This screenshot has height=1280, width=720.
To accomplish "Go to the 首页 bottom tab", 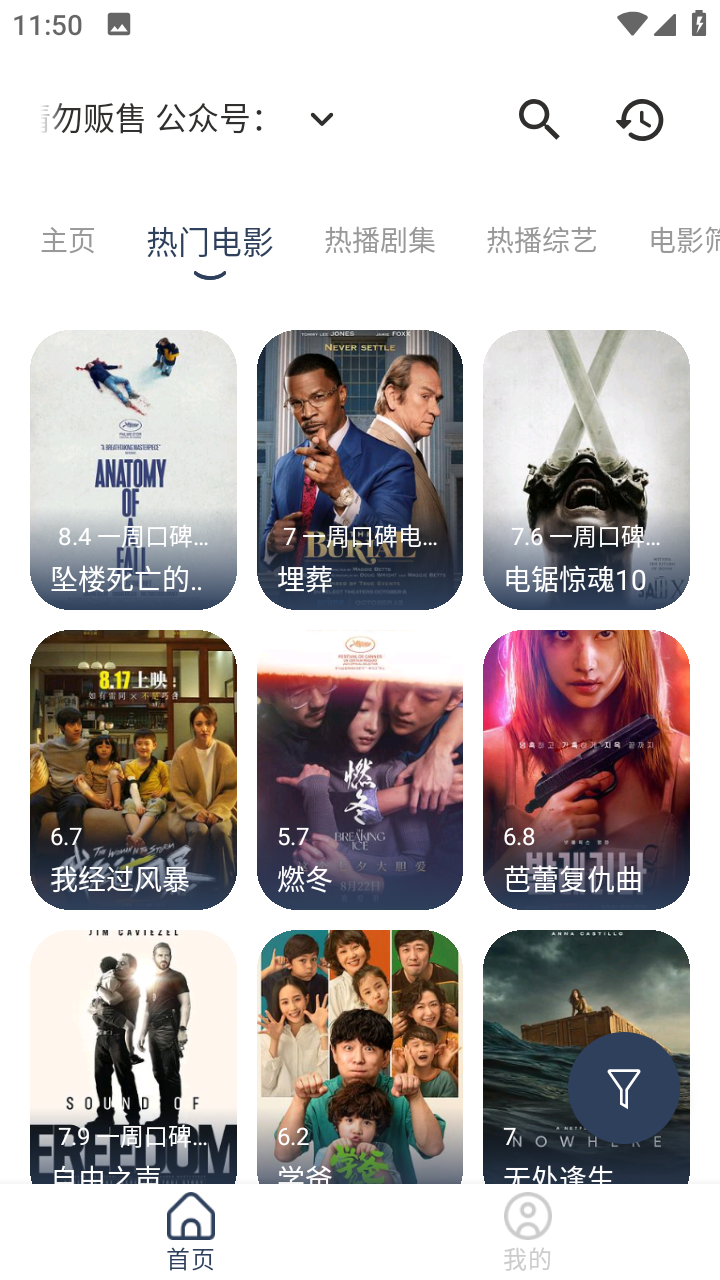I will 191,1232.
